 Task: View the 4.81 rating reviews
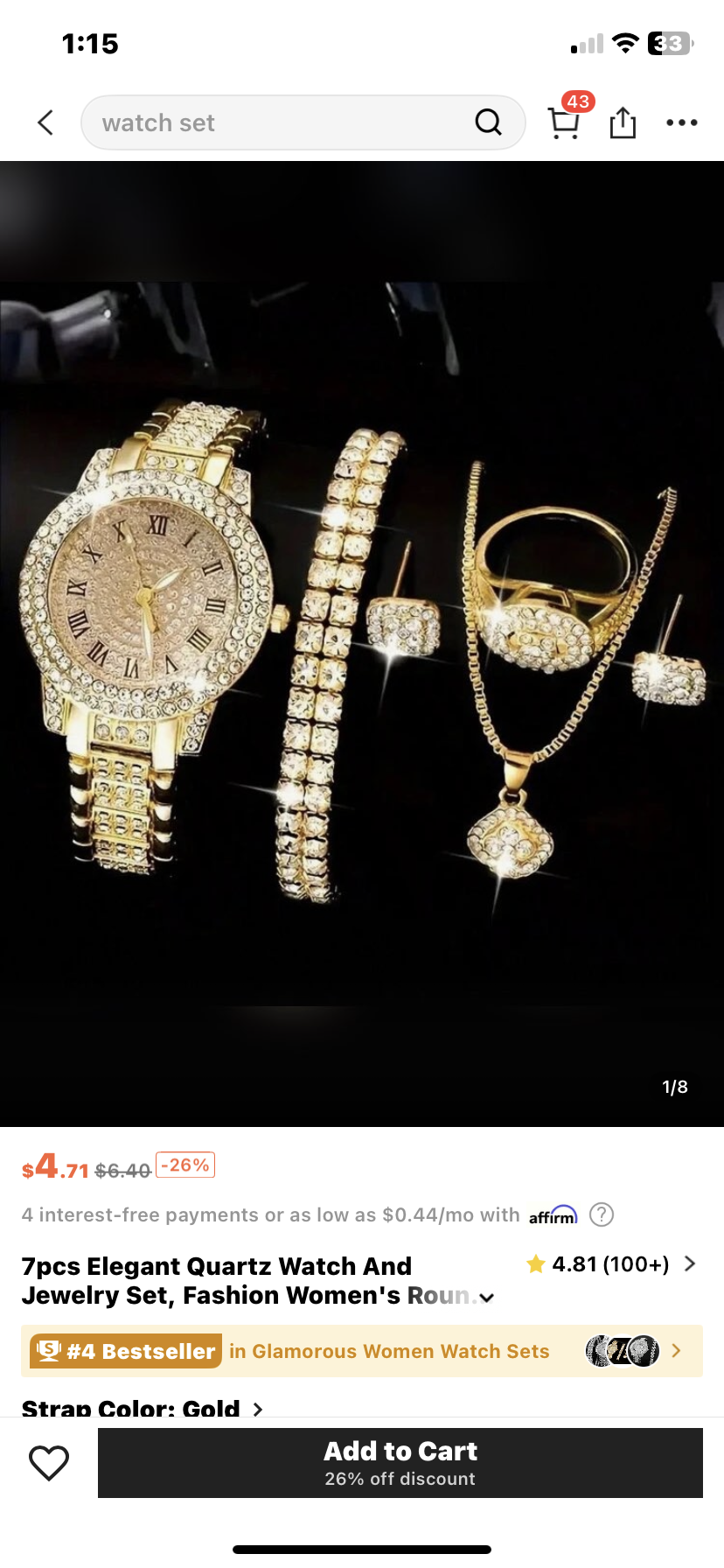point(610,1264)
